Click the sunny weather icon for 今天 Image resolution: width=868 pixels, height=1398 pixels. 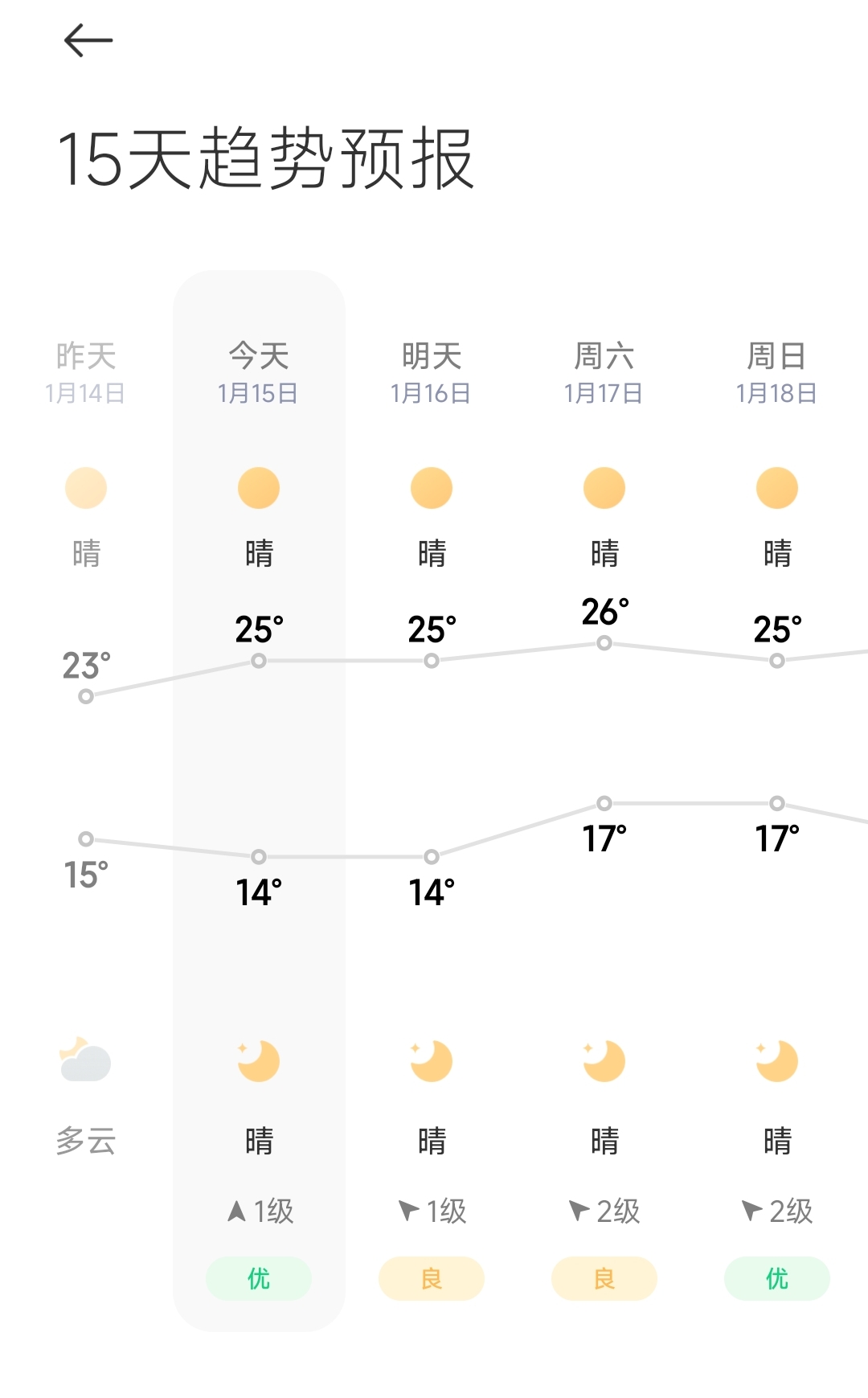coord(258,488)
